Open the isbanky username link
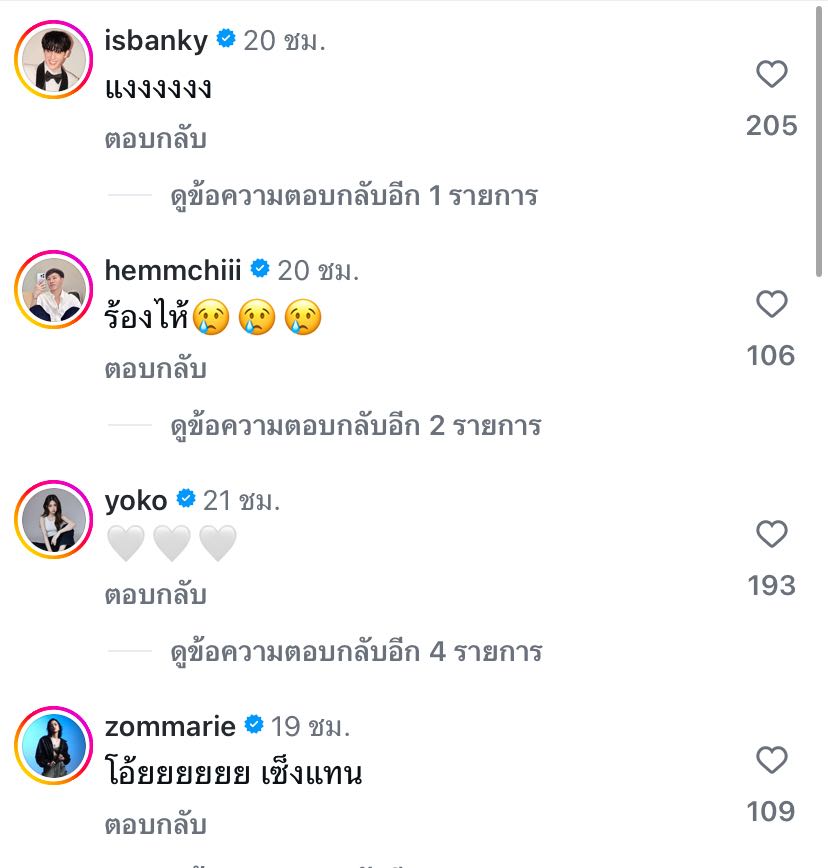 pyautogui.click(x=156, y=41)
